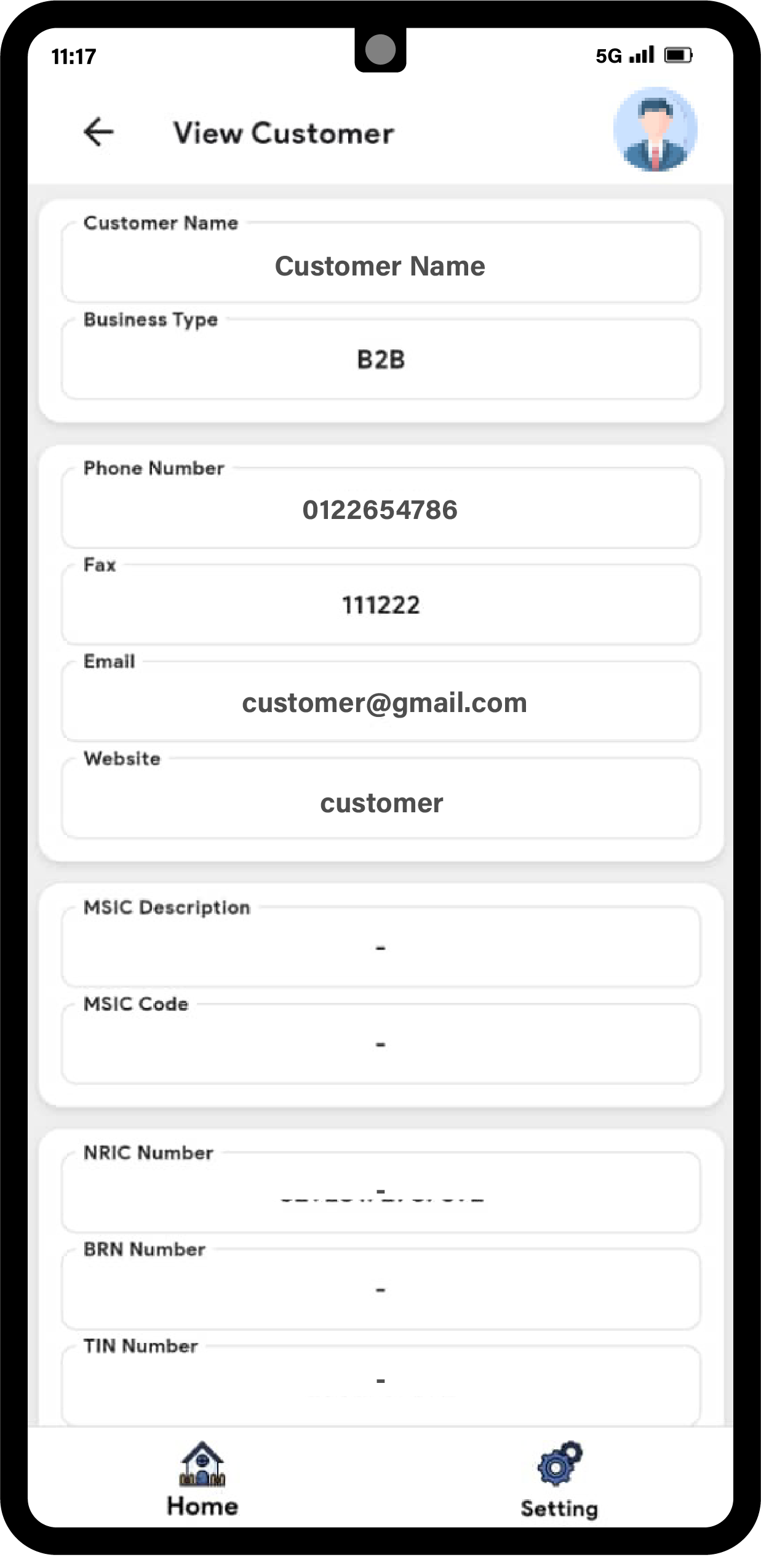Select the Fax field

click(x=380, y=606)
